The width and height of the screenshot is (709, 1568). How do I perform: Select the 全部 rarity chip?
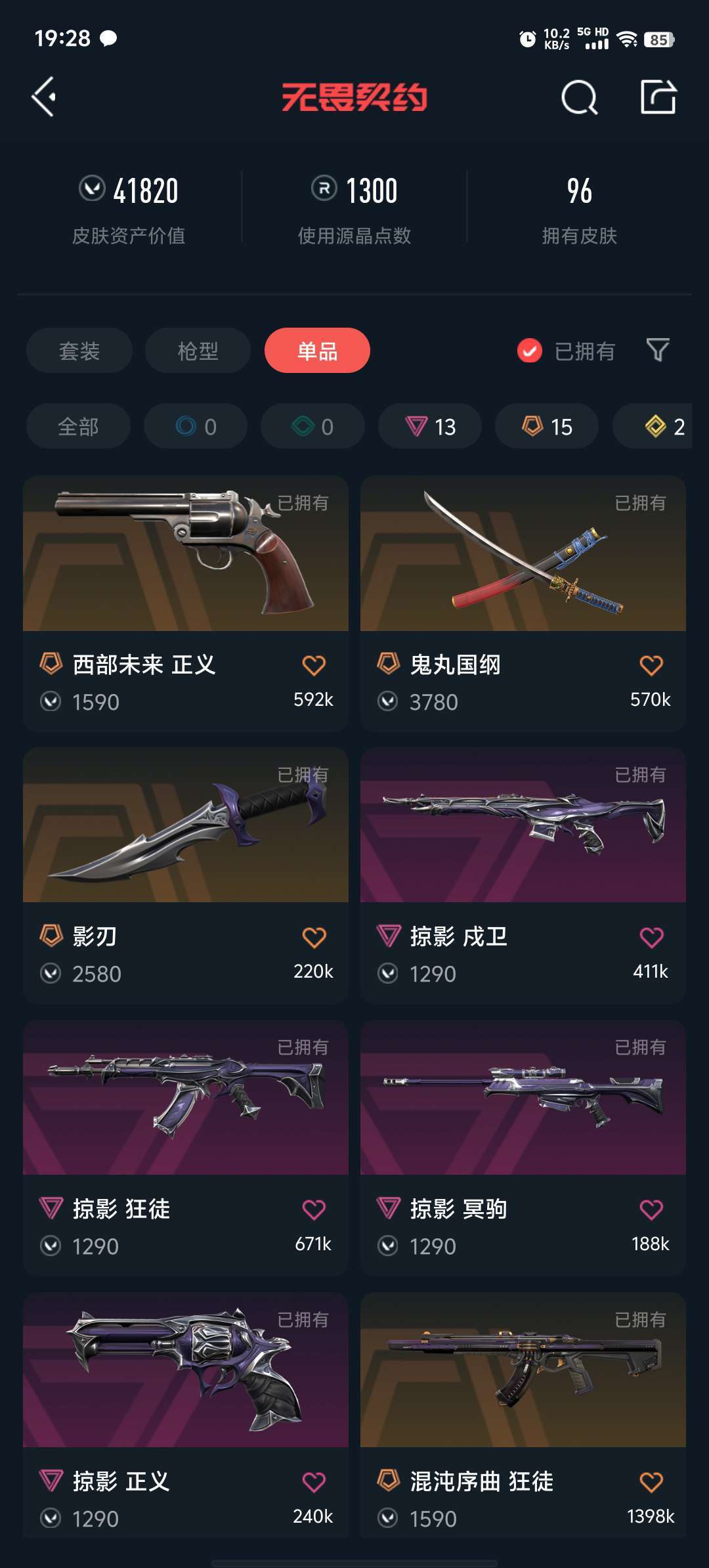[x=78, y=426]
